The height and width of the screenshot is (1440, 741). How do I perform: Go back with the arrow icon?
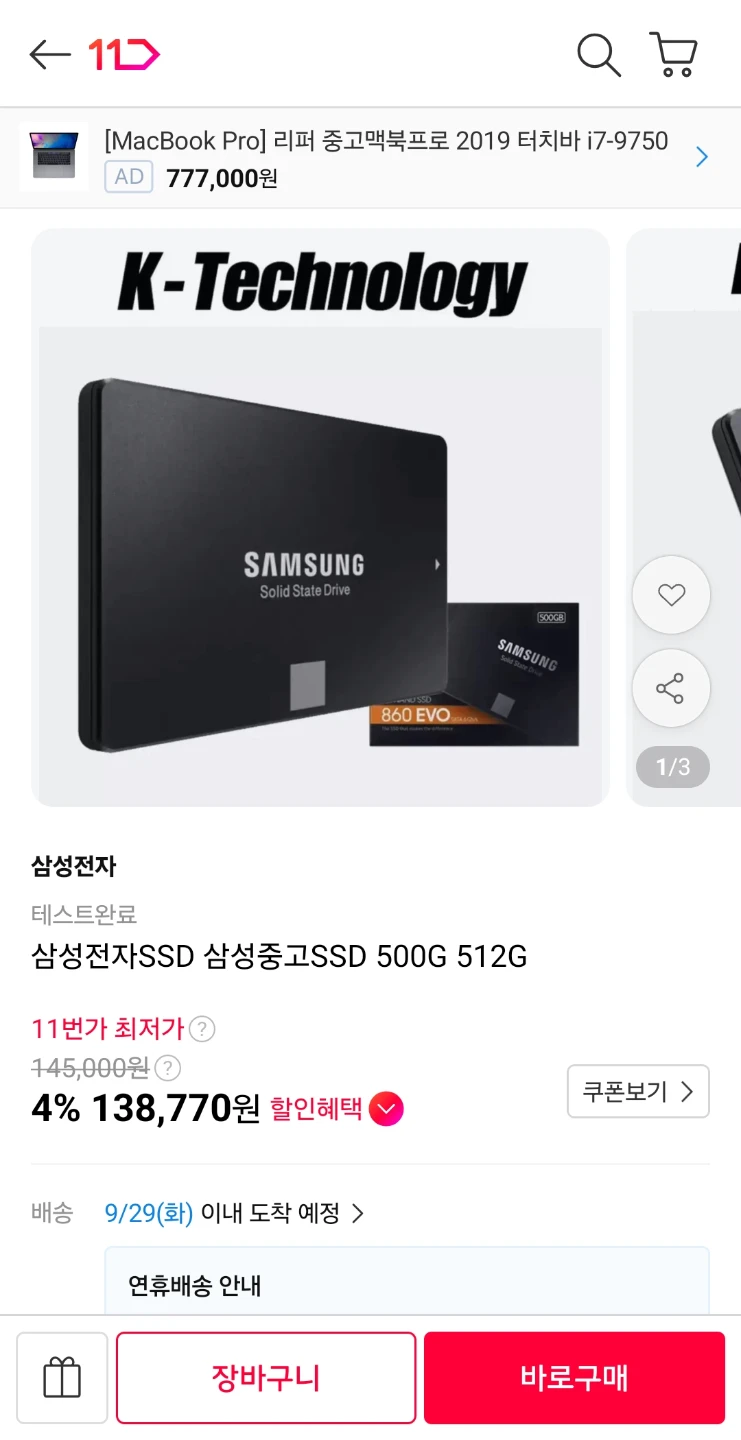coord(49,55)
